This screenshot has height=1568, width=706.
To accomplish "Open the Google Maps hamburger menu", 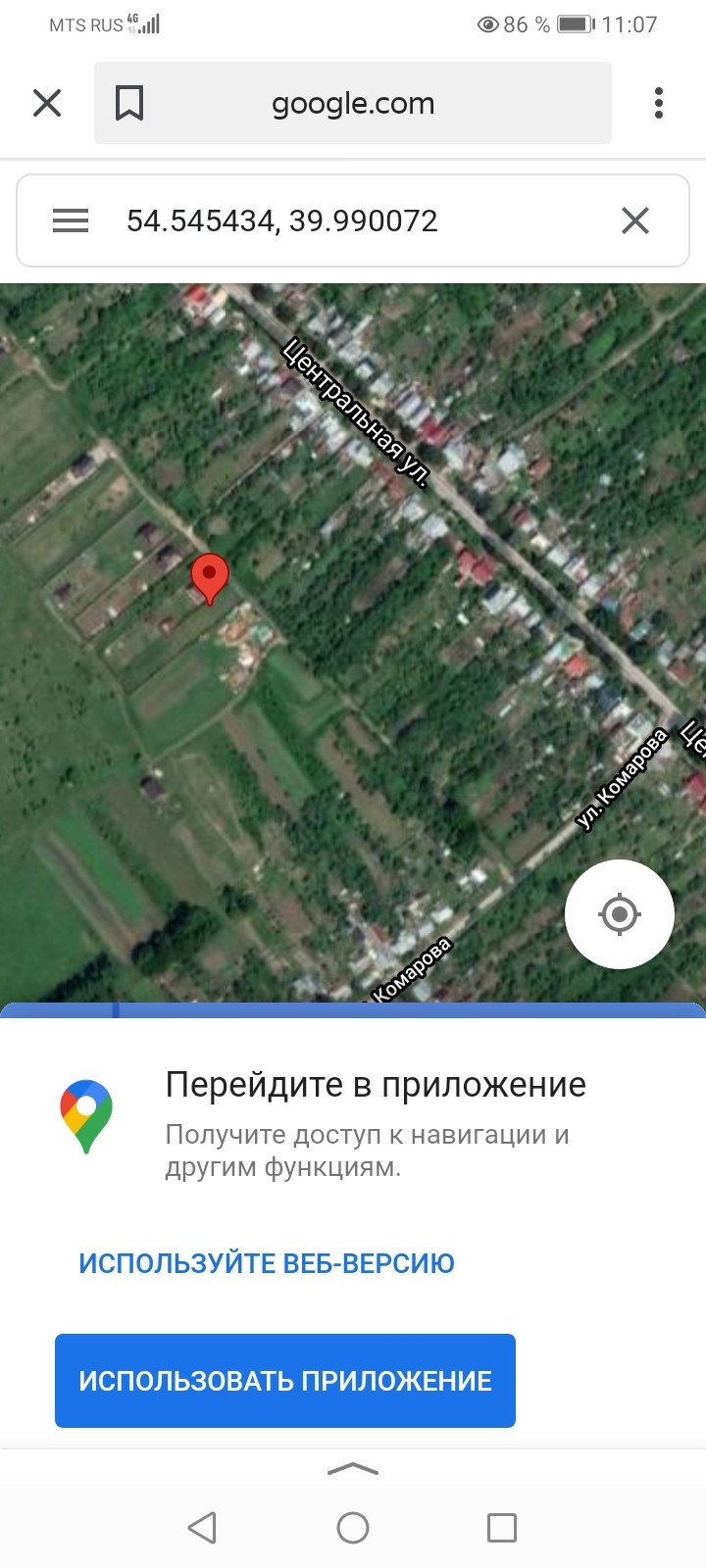I will [x=71, y=220].
